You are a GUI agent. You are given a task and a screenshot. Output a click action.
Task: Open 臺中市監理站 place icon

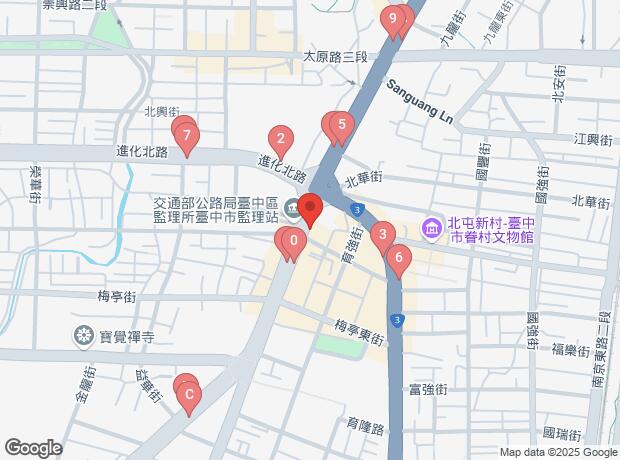click(x=291, y=209)
